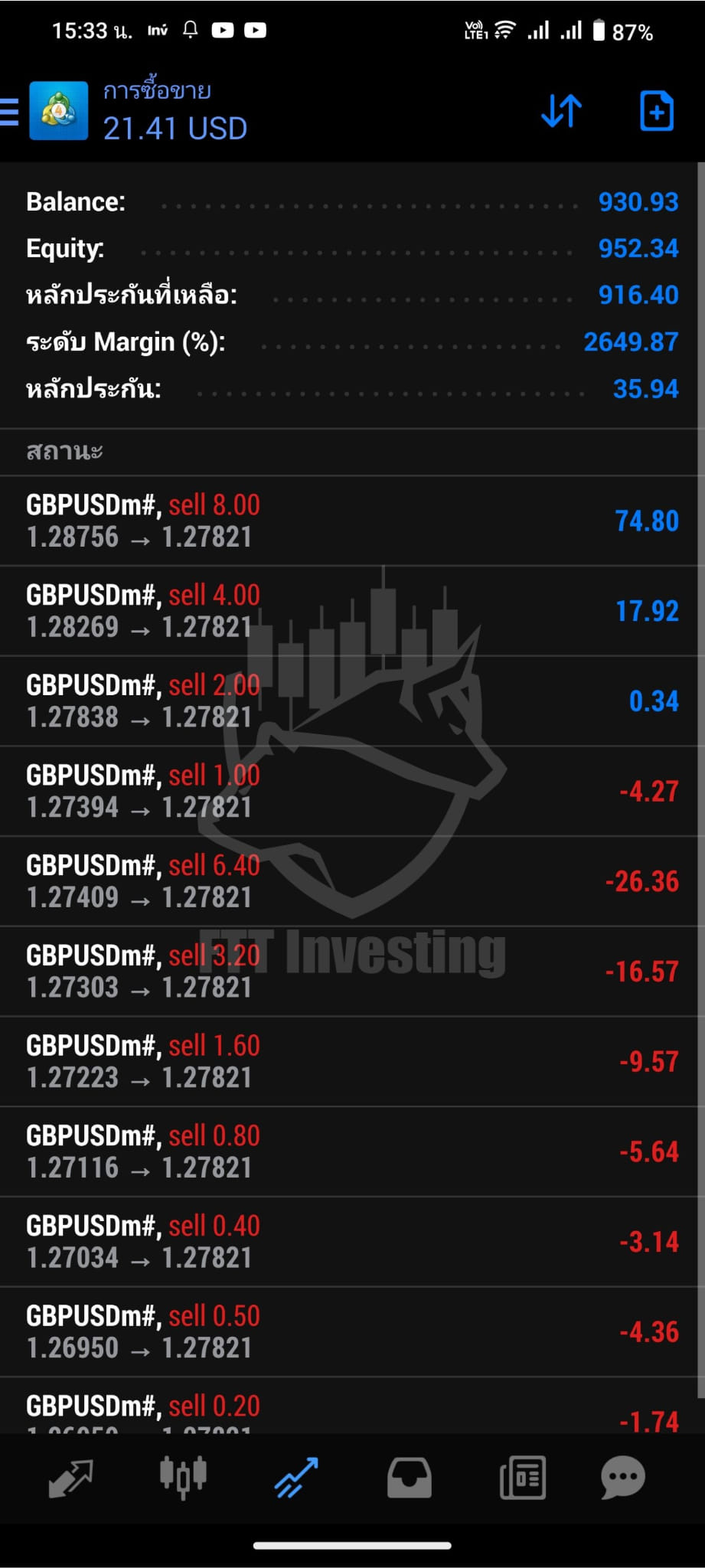Open the News tab

tap(523, 1478)
